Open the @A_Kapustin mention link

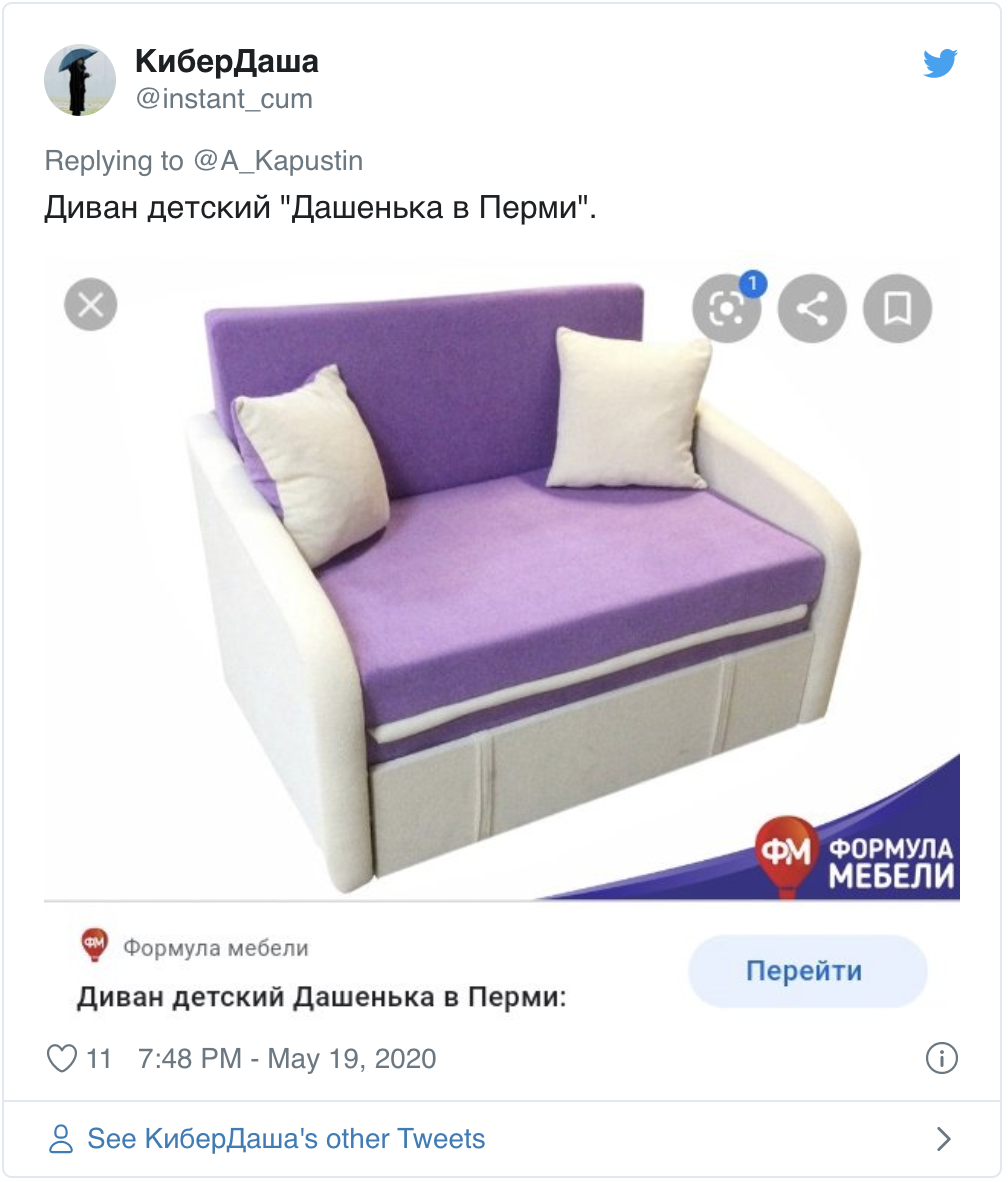tap(277, 161)
